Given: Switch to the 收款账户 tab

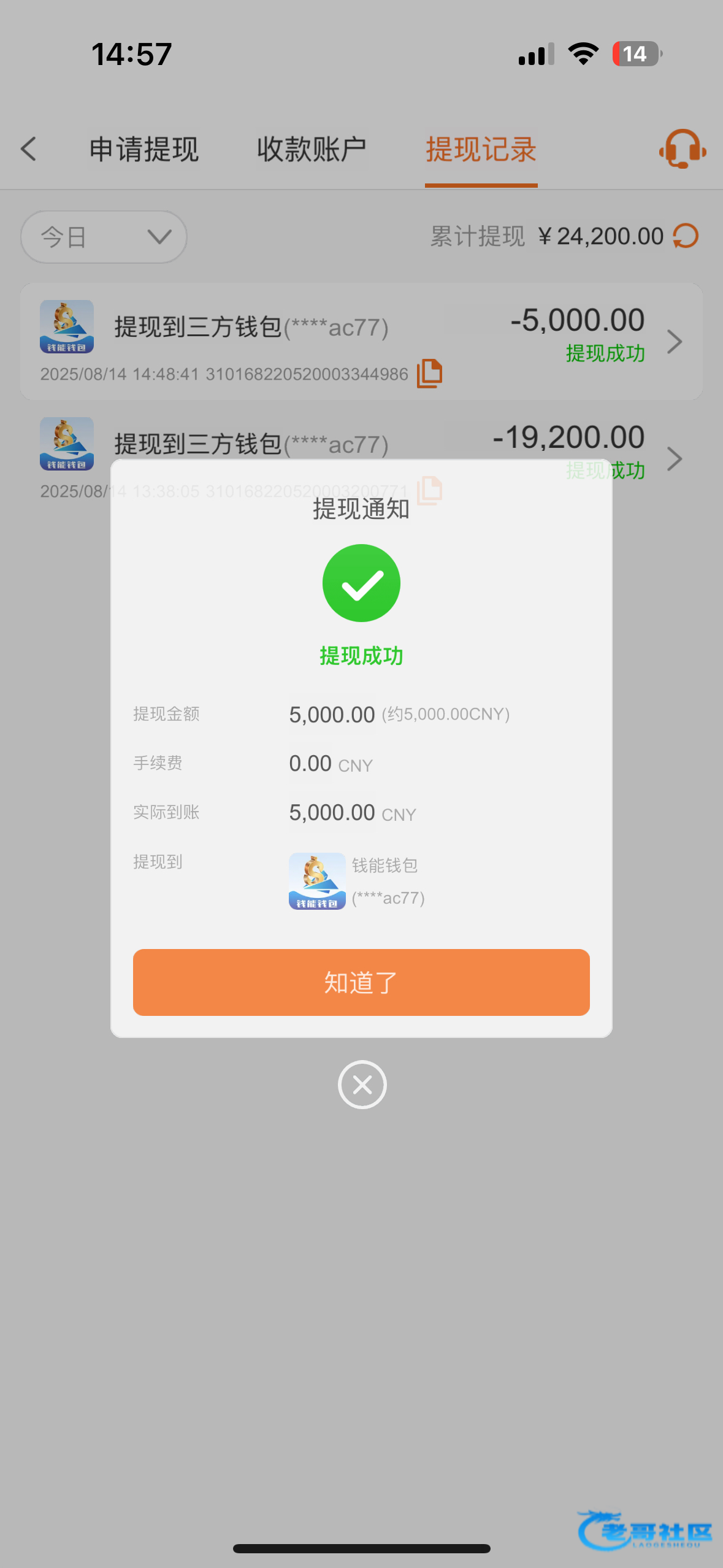Looking at the screenshot, I should coord(312,150).
